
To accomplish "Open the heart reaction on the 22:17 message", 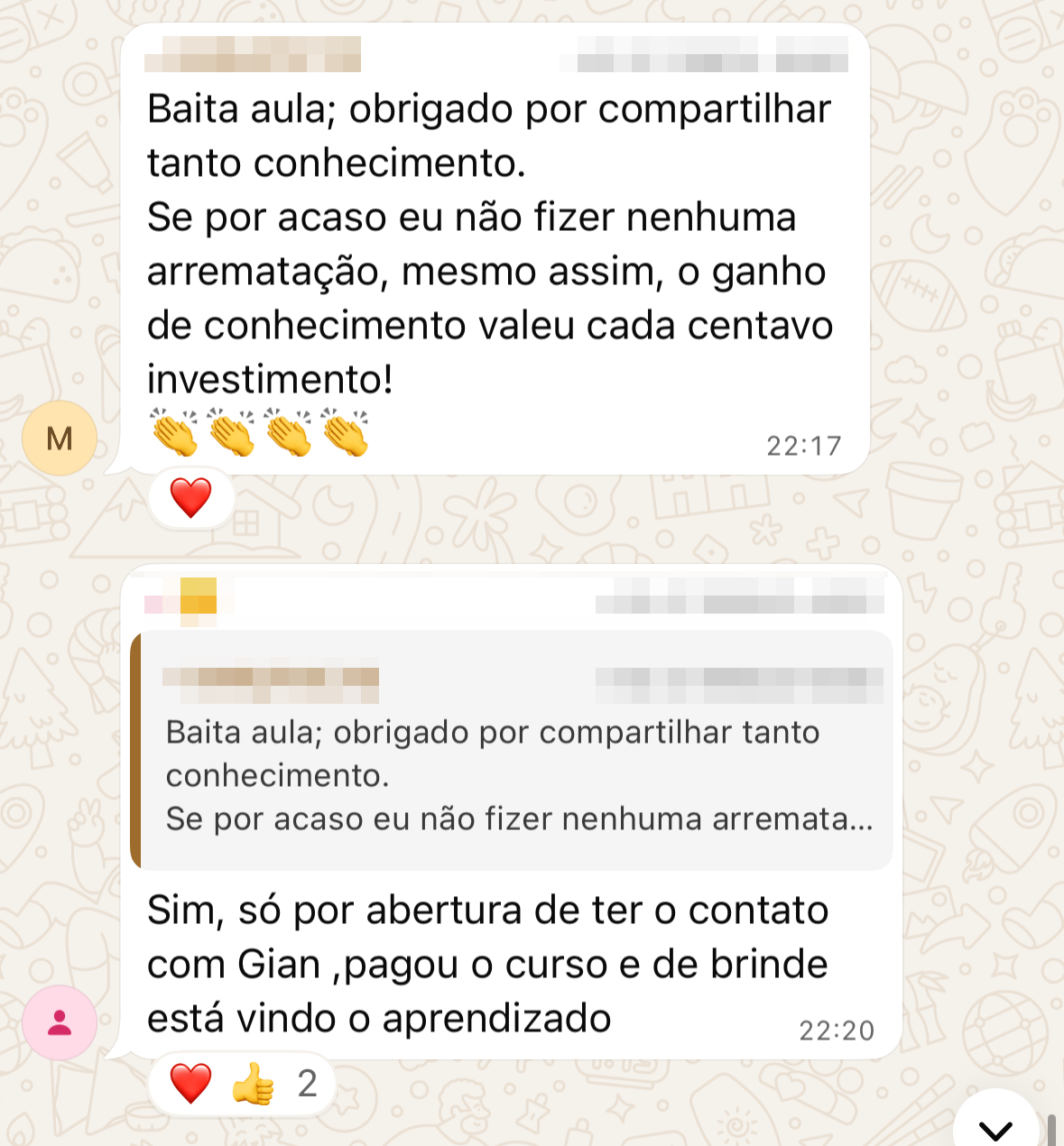I will [190, 497].
